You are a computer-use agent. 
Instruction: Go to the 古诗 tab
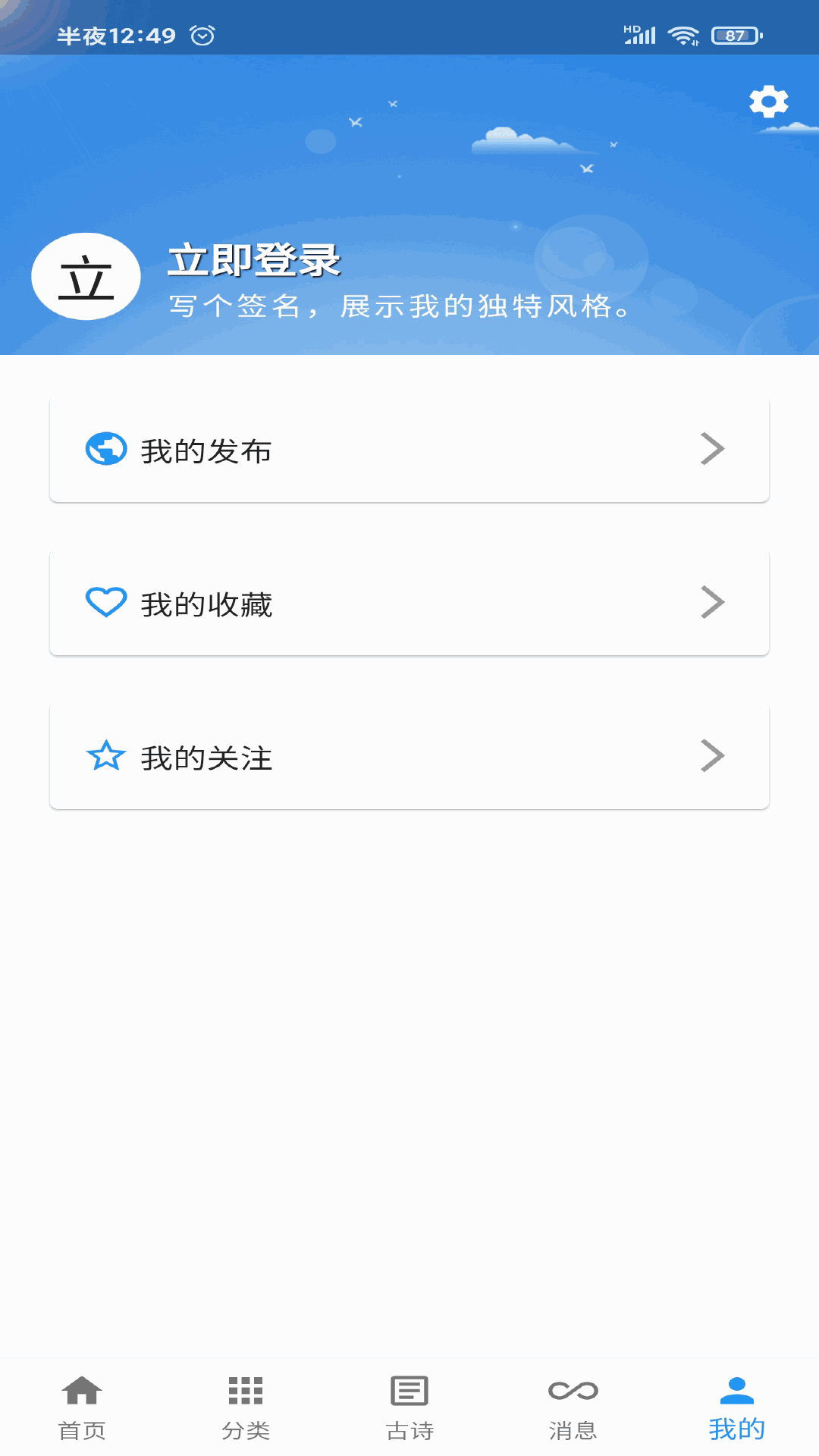(x=409, y=1407)
